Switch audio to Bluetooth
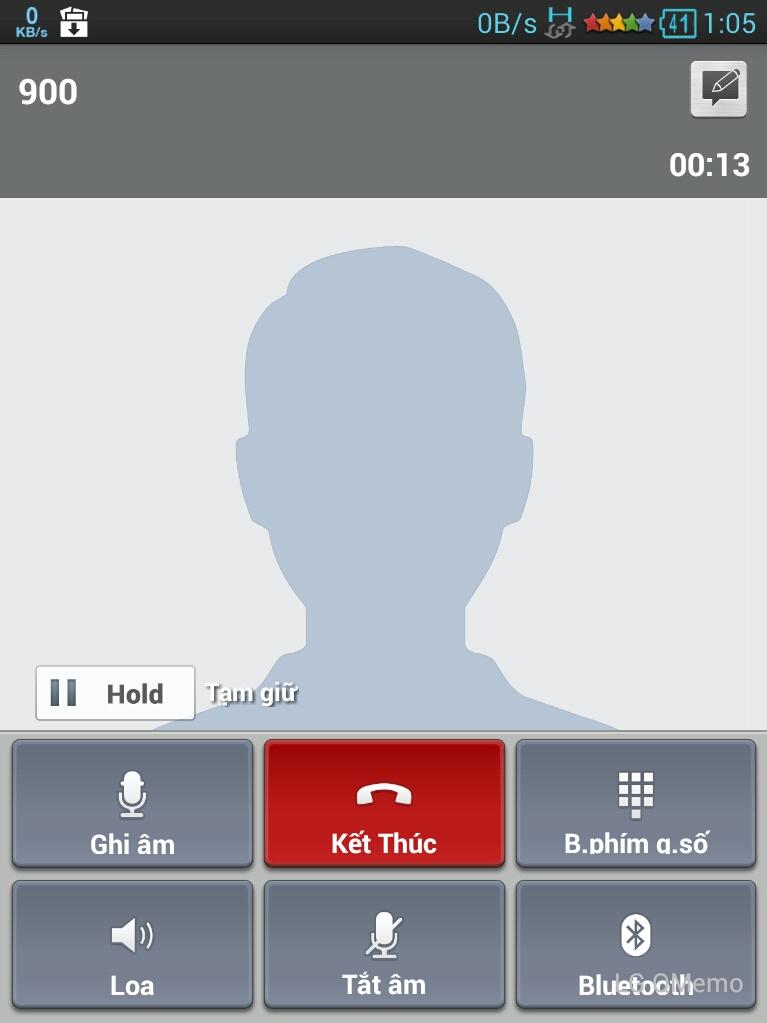This screenshot has height=1023, width=767. coord(636,944)
